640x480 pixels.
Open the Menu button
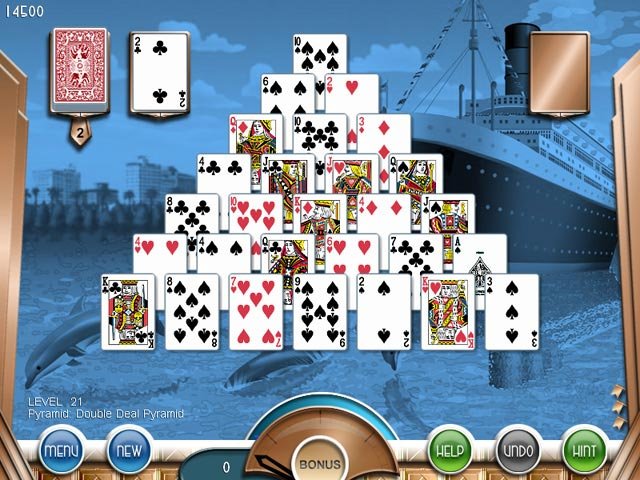click(x=62, y=448)
